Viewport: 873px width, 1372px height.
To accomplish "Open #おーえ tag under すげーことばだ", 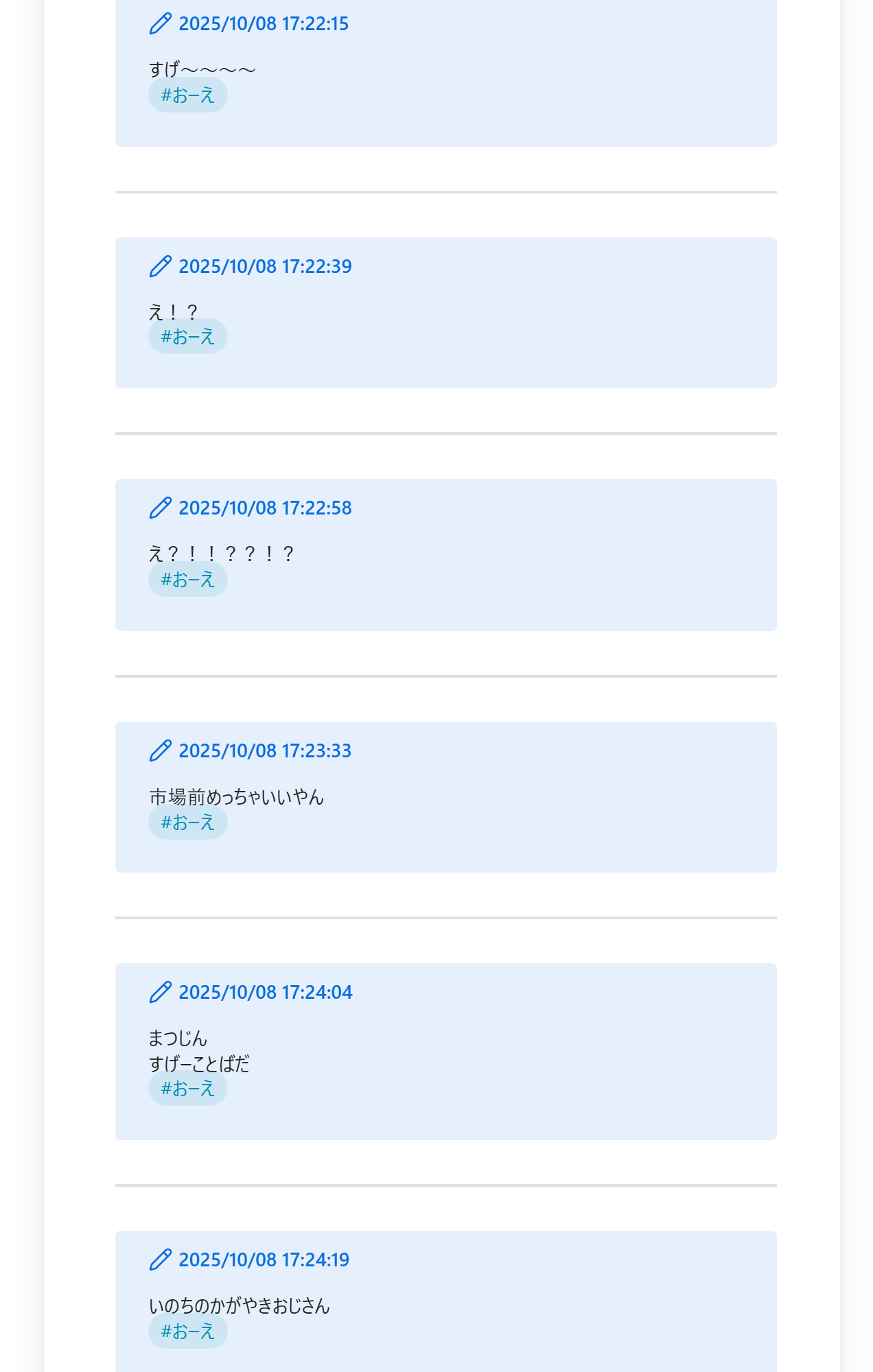I will (x=188, y=1089).
